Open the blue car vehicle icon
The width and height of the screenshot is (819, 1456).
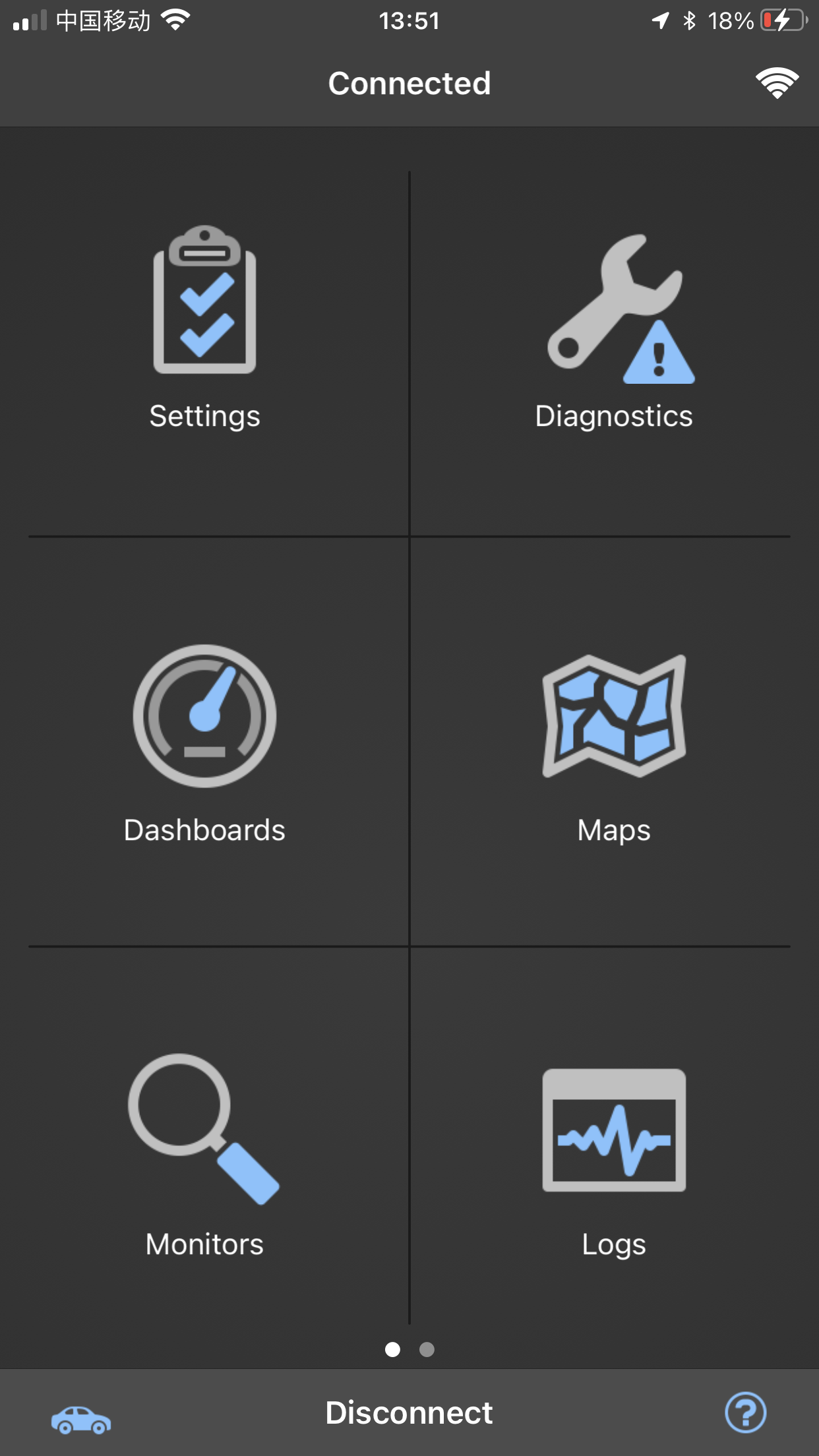click(x=81, y=1419)
